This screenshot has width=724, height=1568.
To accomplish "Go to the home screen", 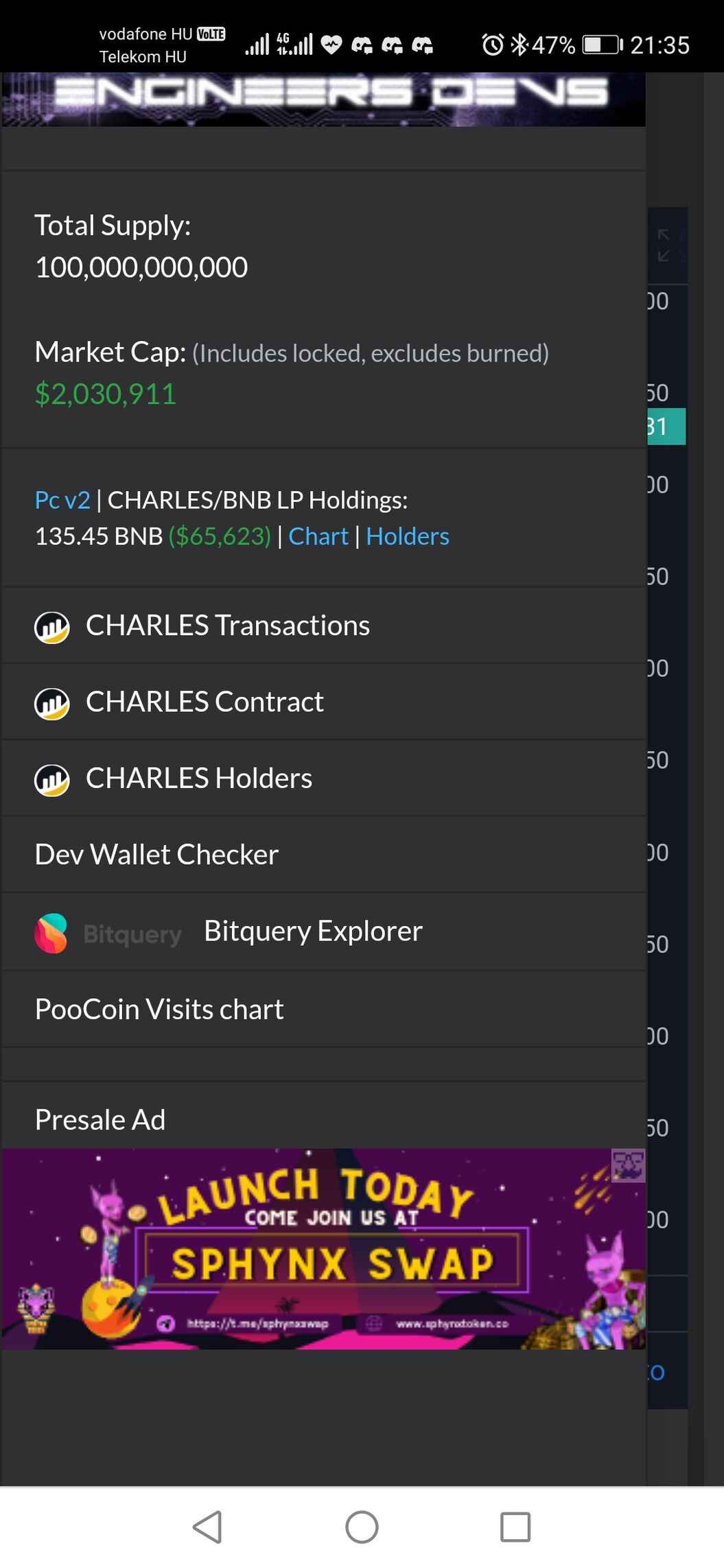I will [362, 1527].
